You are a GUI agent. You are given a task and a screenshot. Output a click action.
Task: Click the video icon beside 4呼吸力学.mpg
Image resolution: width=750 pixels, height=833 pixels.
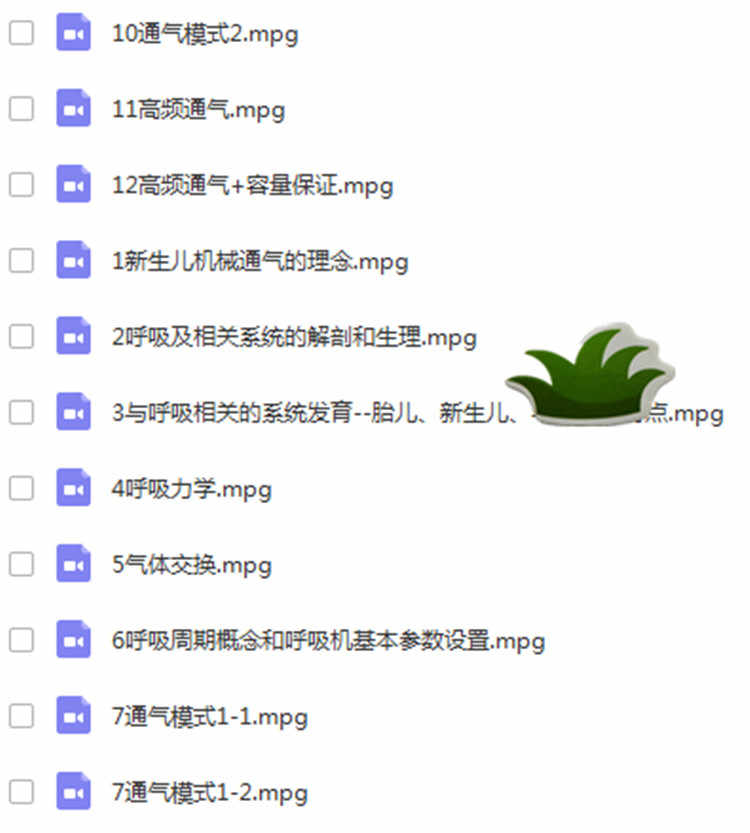[73, 488]
